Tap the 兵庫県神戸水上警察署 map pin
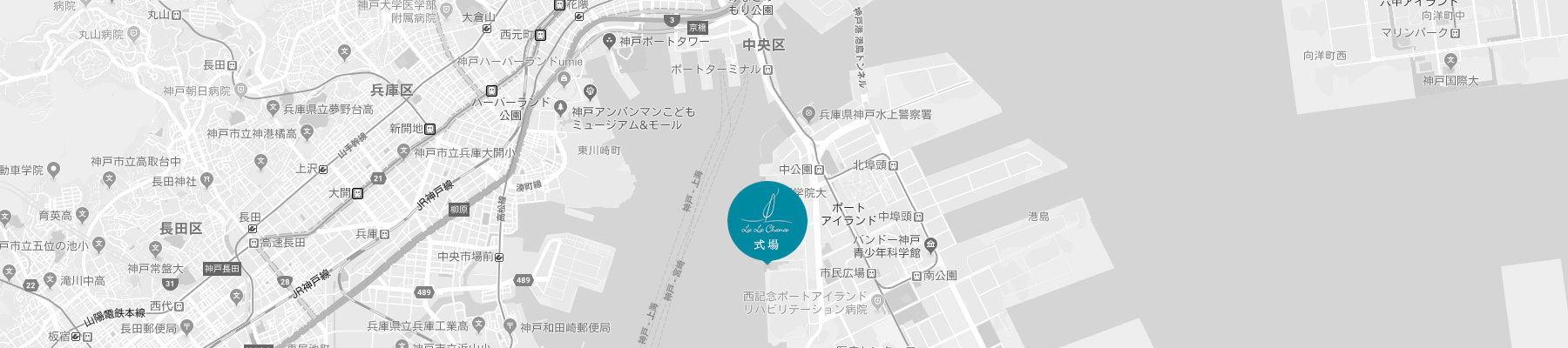Image resolution: width=1568 pixels, height=348 pixels. click(x=808, y=114)
